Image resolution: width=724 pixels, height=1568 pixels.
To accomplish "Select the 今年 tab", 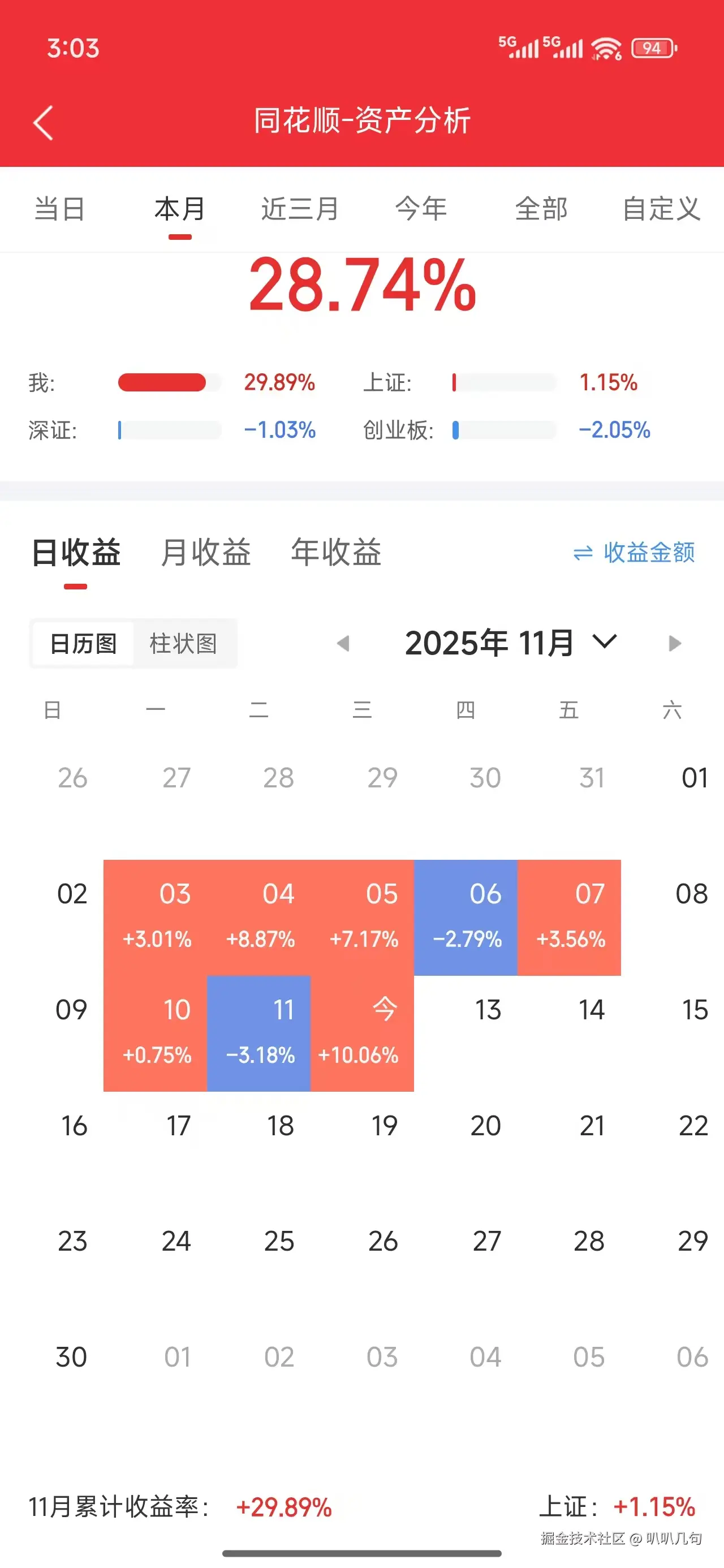I will (421, 209).
